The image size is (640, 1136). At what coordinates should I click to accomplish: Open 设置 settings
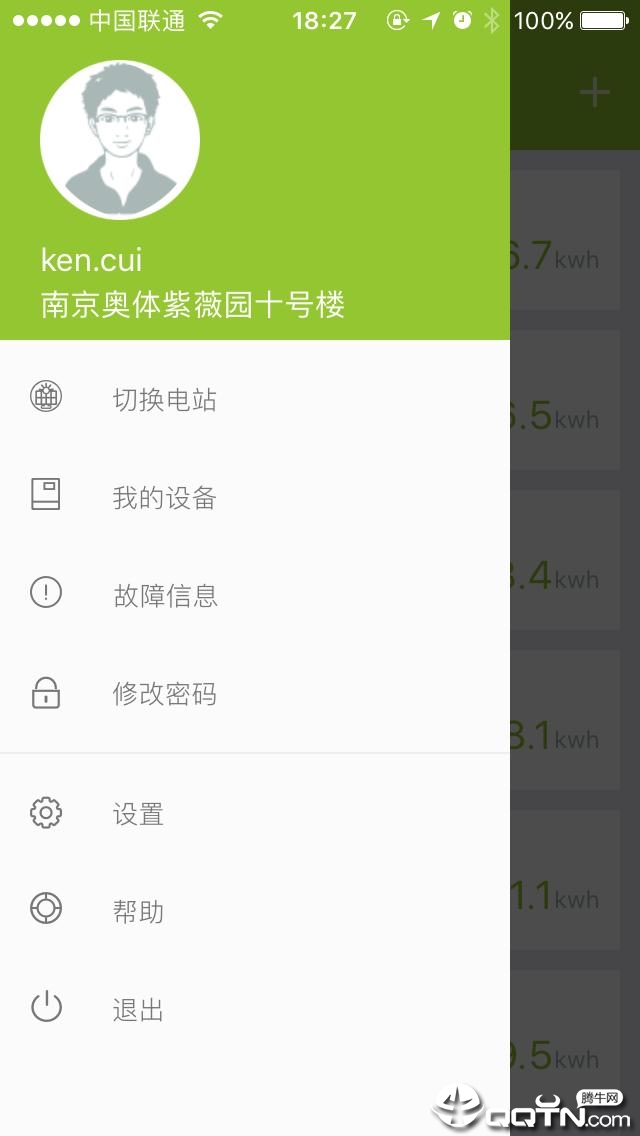(x=138, y=814)
